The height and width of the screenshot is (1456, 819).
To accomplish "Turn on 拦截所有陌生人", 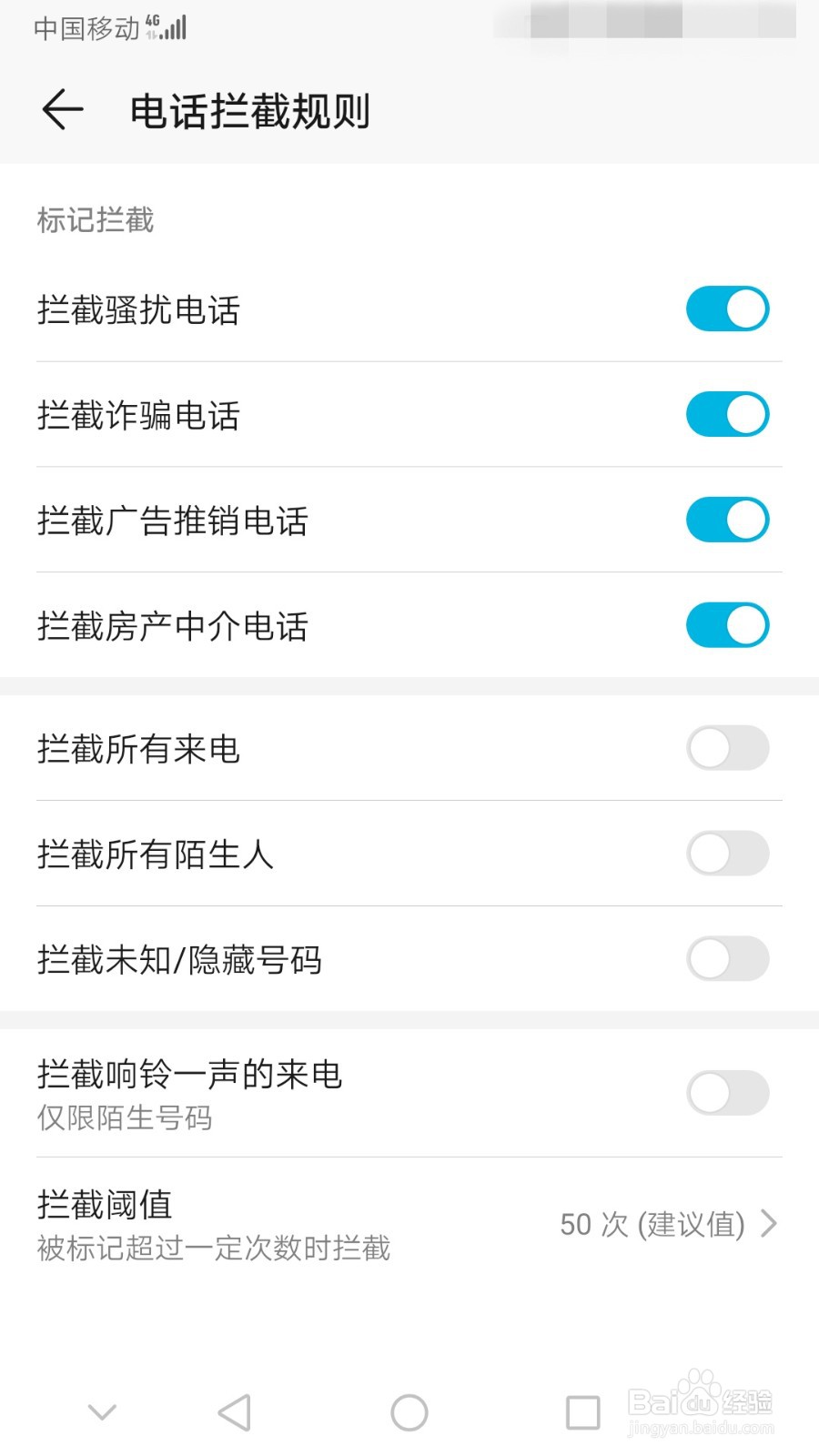I will (727, 854).
